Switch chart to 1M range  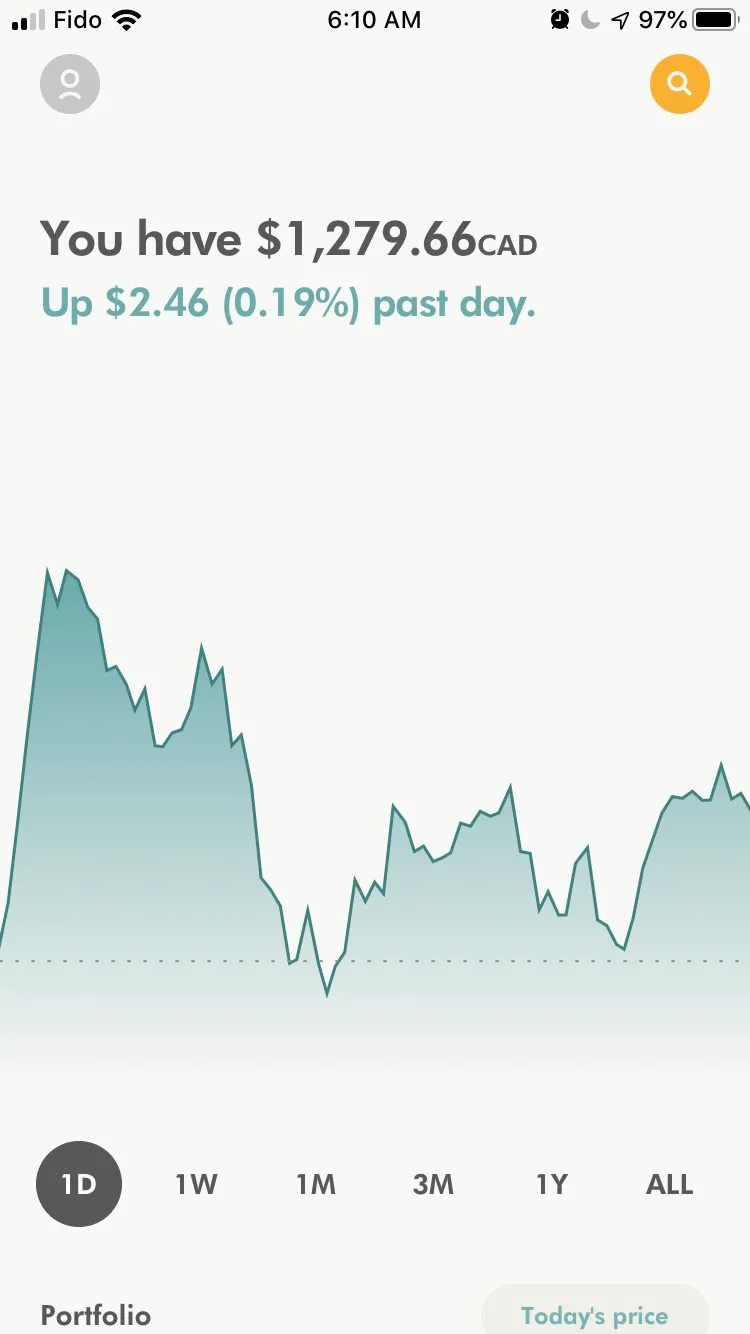(x=315, y=1184)
